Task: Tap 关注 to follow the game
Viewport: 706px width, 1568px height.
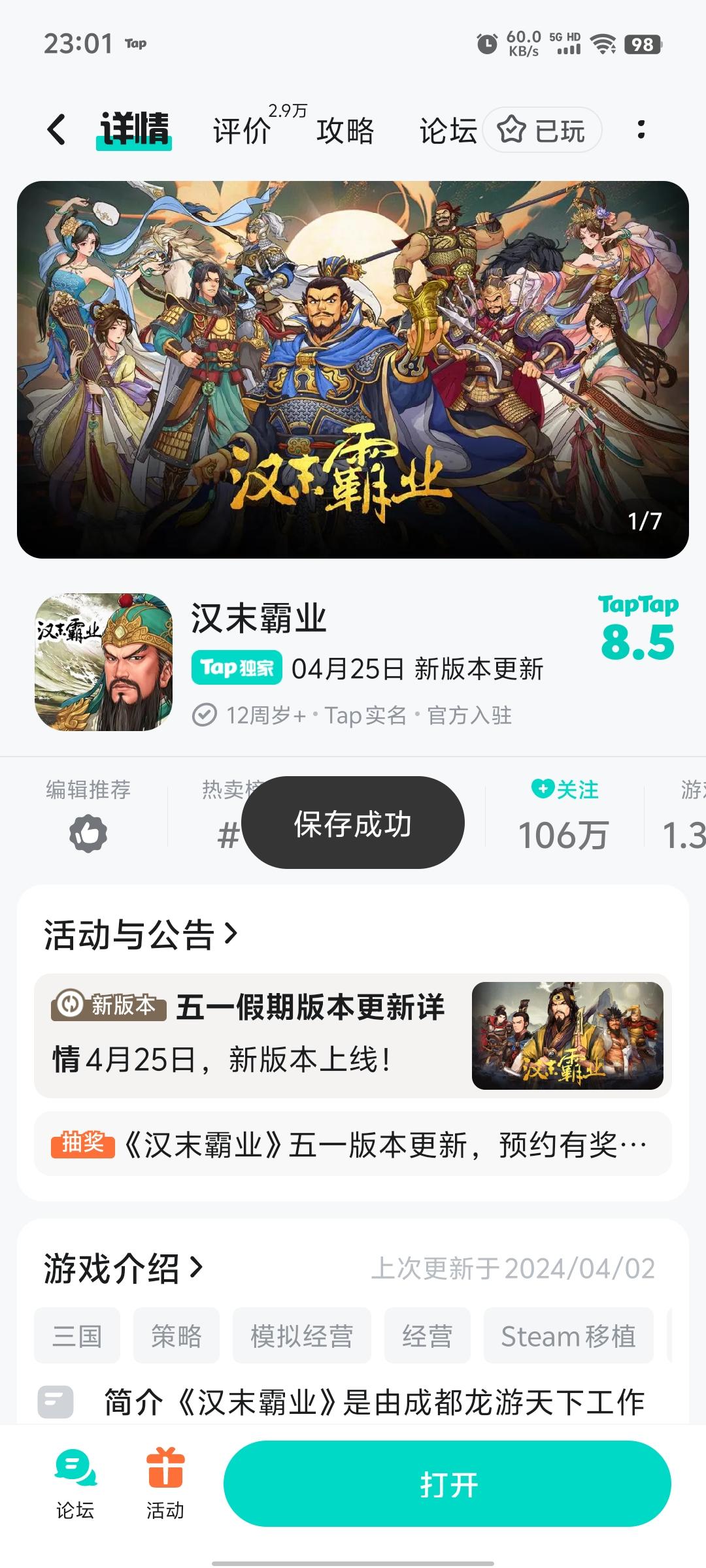Action: [563, 789]
